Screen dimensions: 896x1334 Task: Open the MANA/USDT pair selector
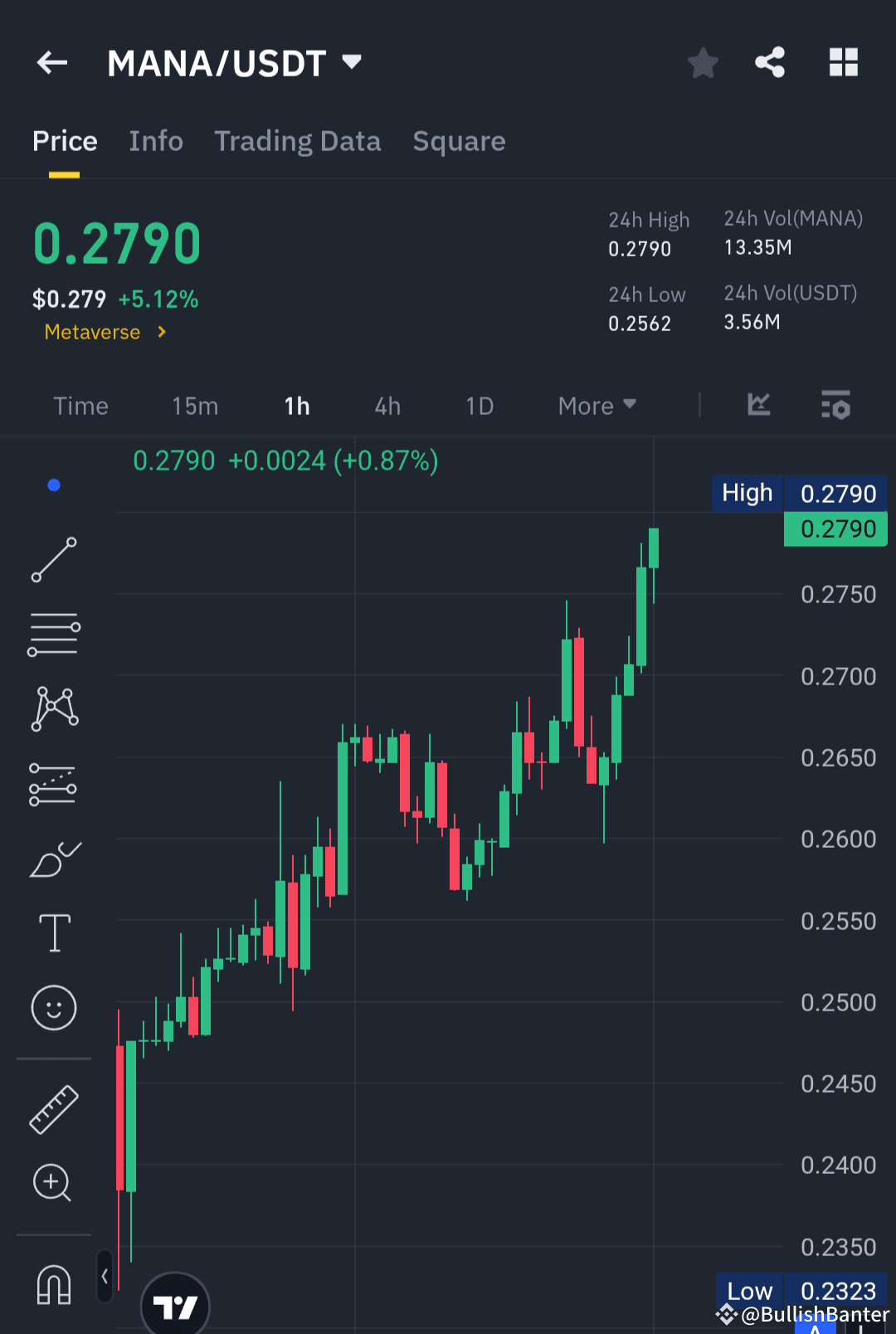(x=233, y=62)
